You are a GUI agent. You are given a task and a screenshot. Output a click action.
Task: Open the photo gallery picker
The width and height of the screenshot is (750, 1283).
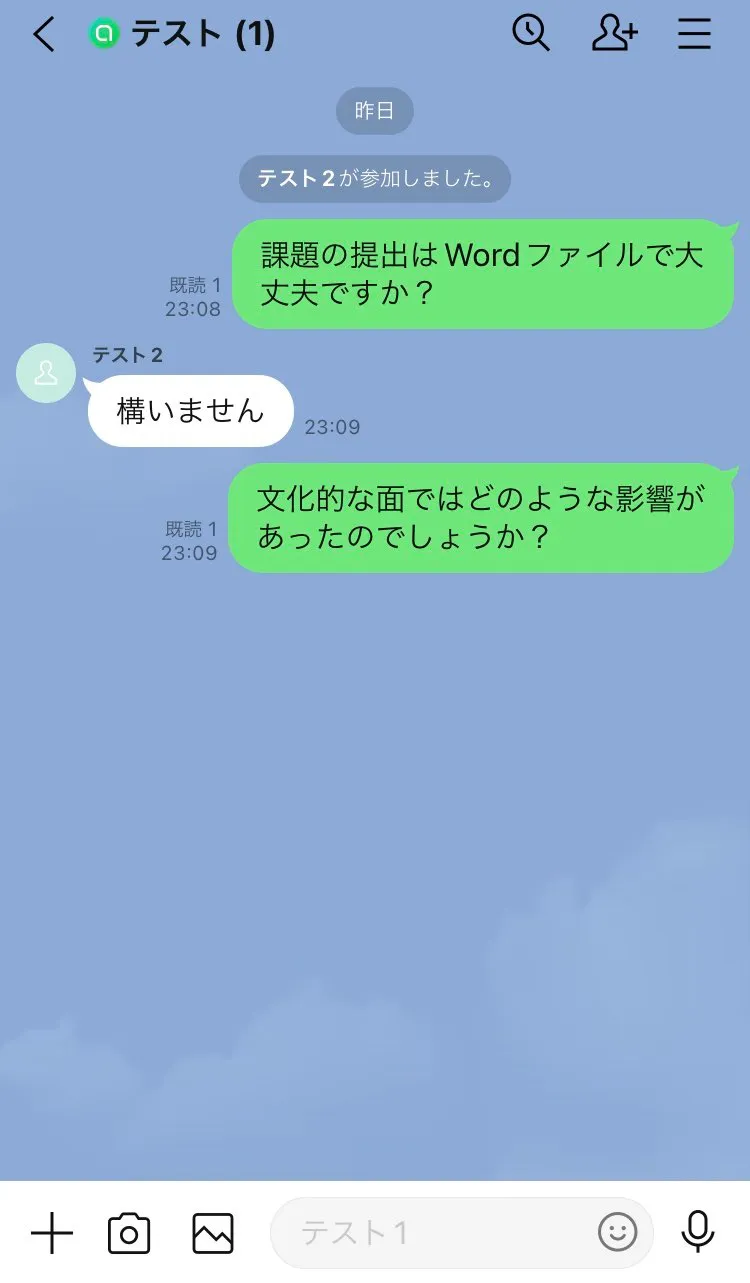click(x=213, y=1233)
